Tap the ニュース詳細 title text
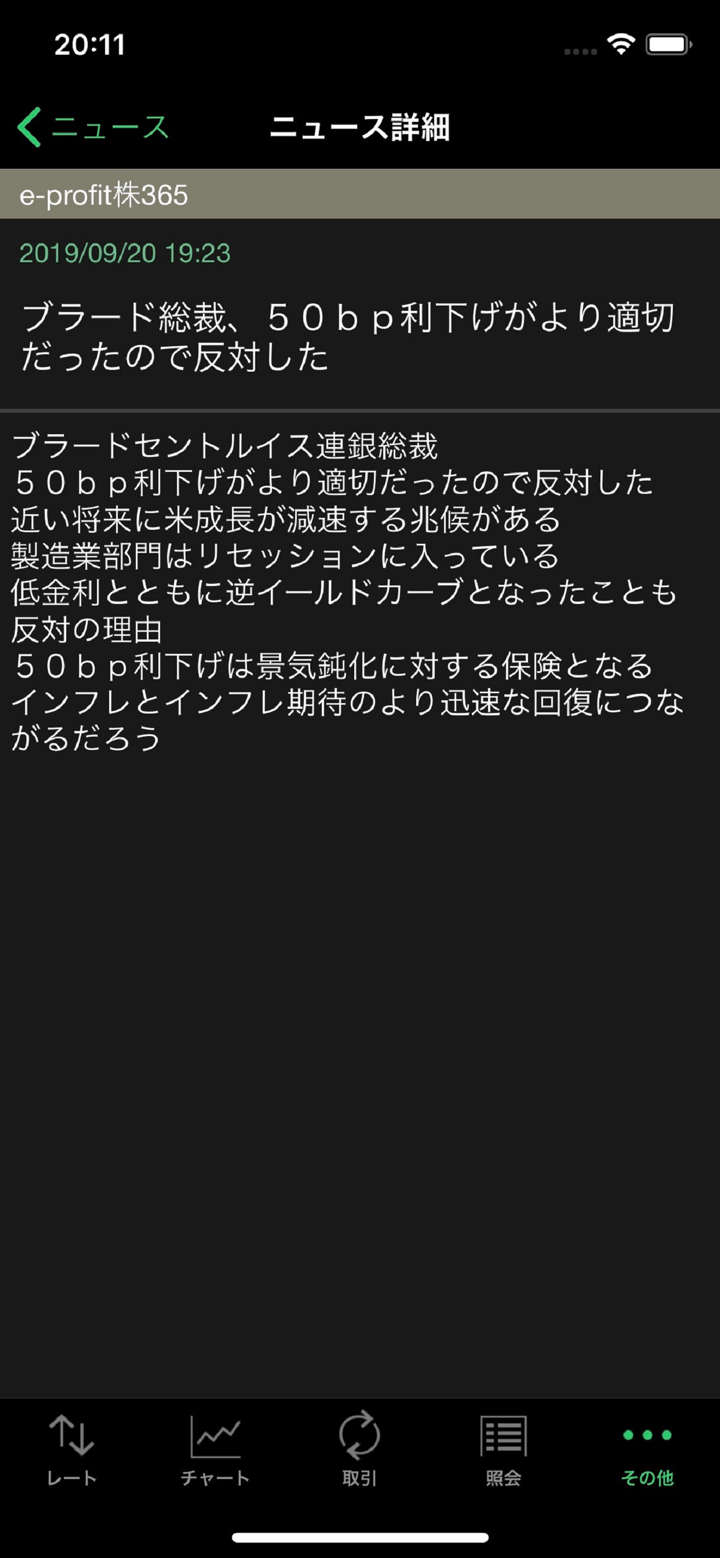720x1558 pixels. pos(360,127)
